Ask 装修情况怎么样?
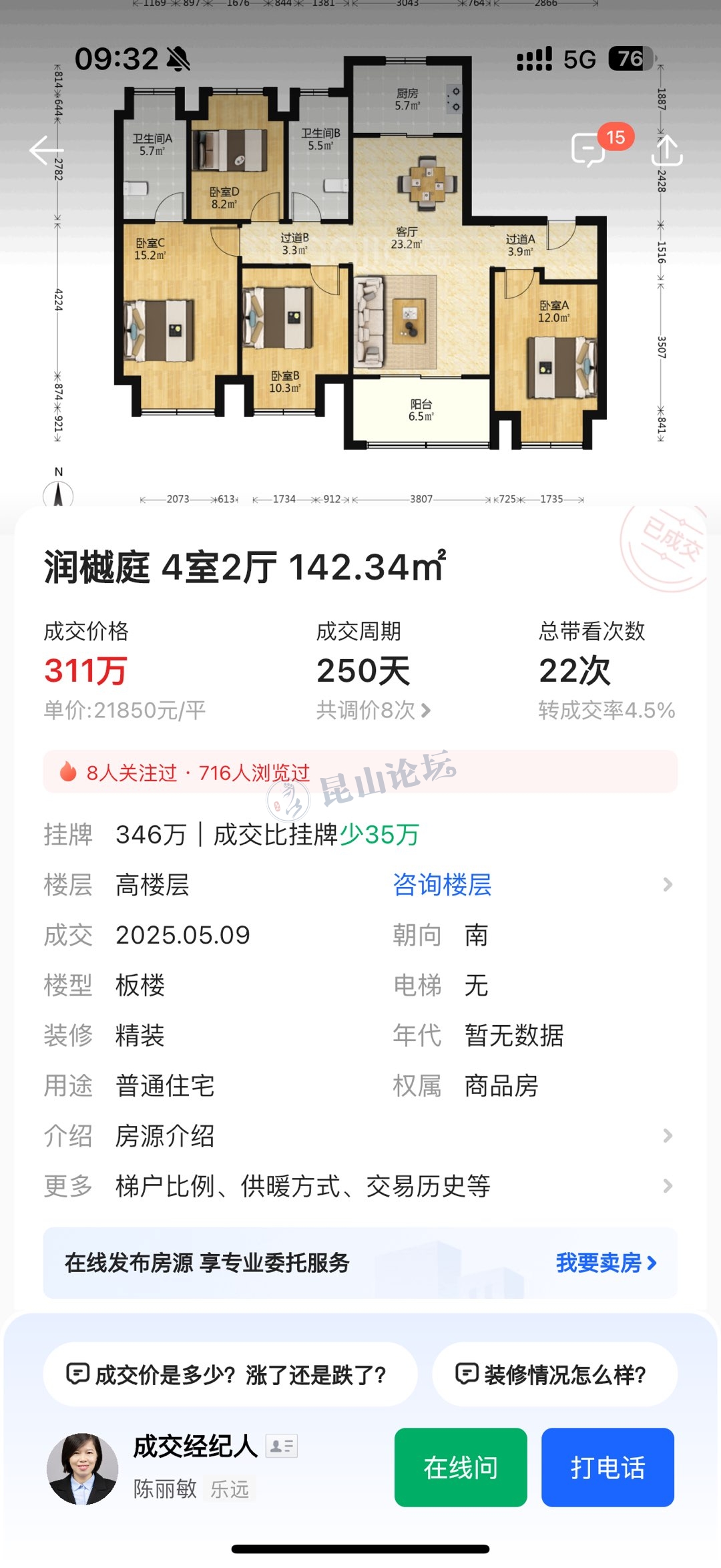721x1568 pixels. (x=554, y=1375)
